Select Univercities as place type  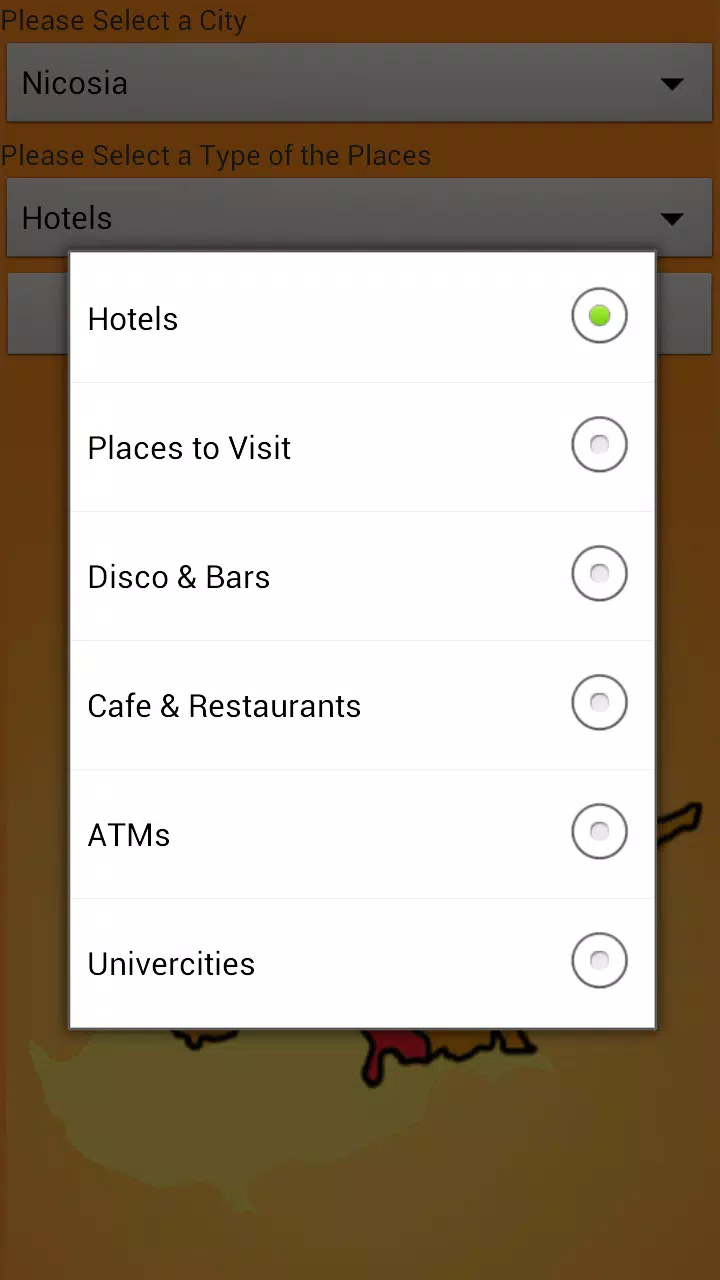pos(362,963)
